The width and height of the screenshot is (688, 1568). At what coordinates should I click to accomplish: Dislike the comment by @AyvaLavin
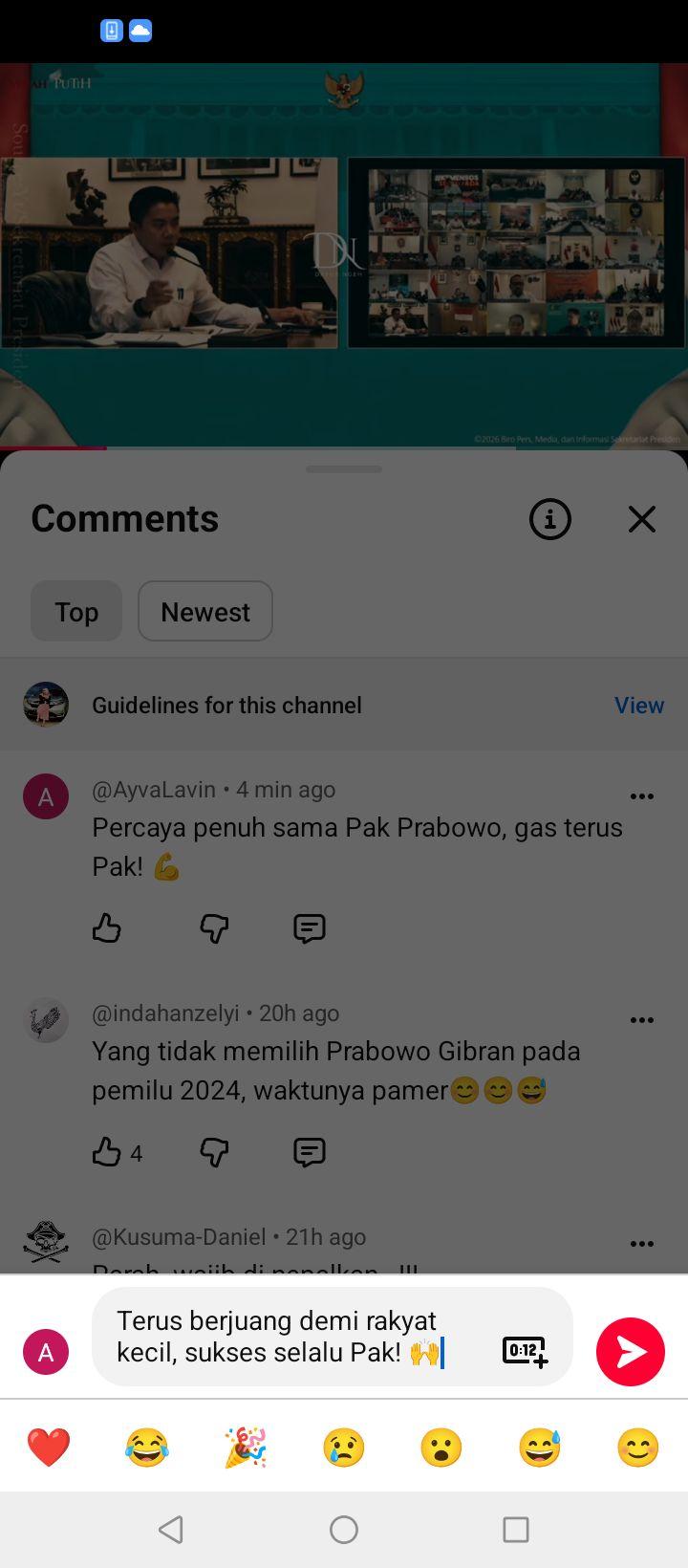coord(214,927)
